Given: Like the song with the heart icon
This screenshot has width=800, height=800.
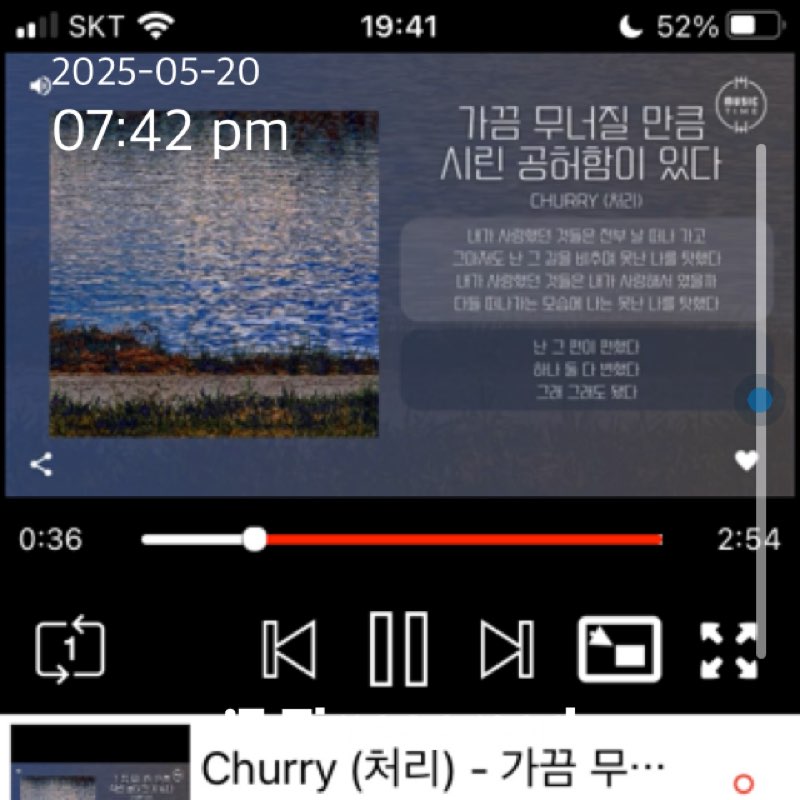Looking at the screenshot, I should [x=746, y=461].
